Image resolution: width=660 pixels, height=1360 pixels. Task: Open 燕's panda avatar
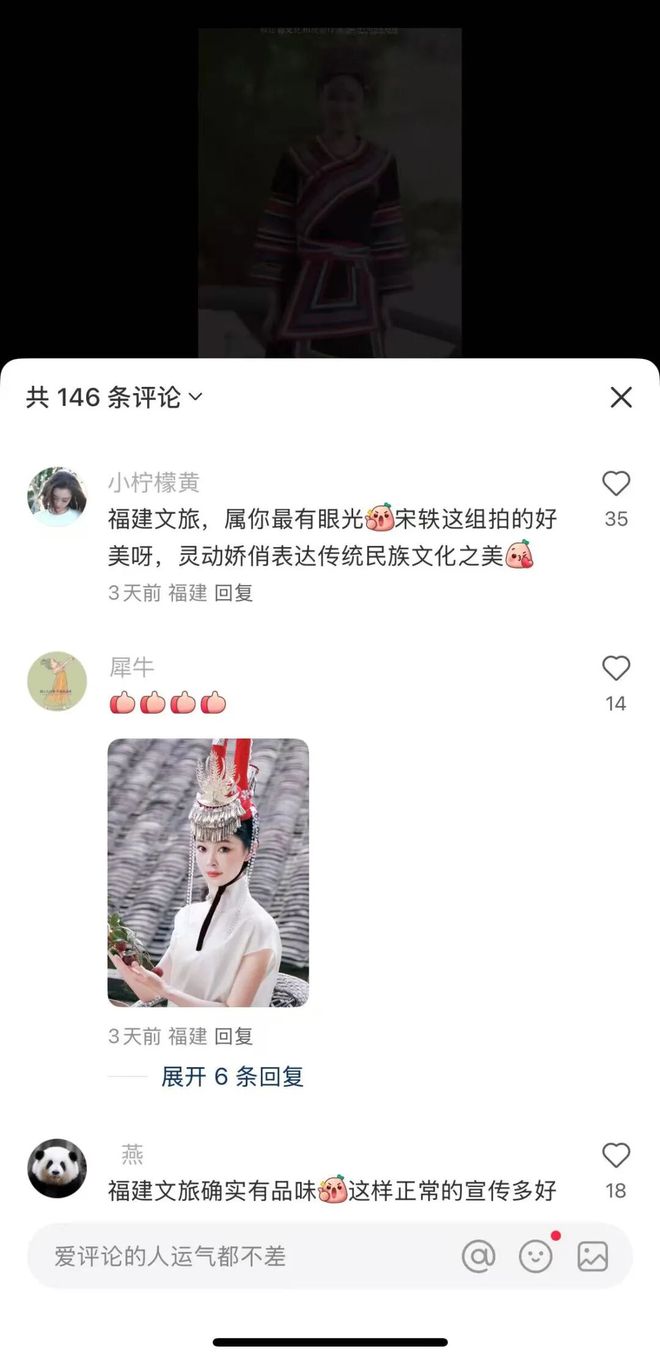pos(57,1168)
